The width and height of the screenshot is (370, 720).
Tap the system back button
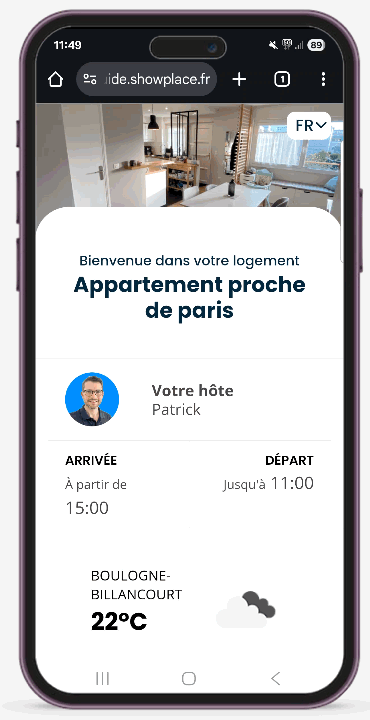click(x=275, y=678)
